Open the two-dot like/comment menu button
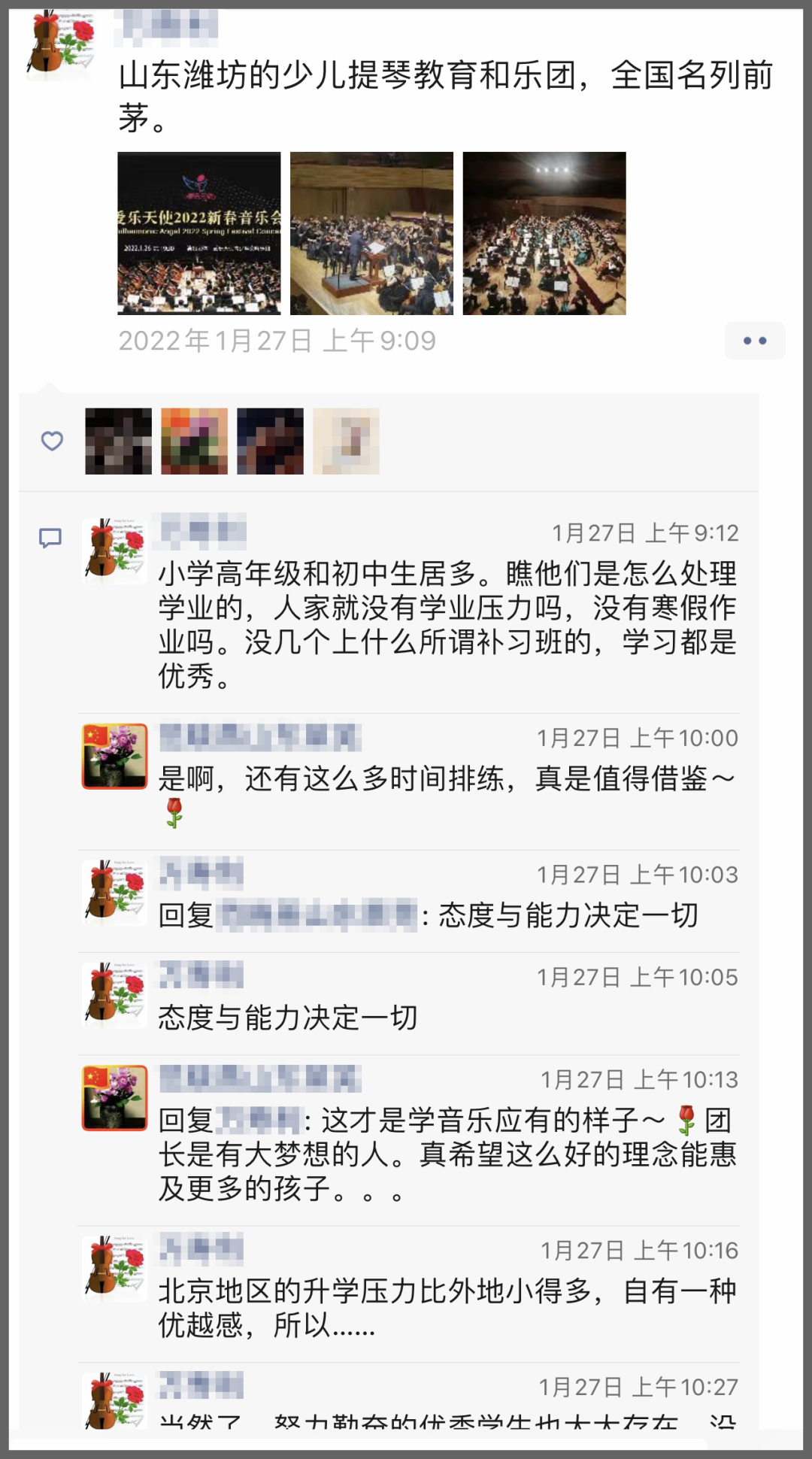The width and height of the screenshot is (812, 1459). (754, 341)
